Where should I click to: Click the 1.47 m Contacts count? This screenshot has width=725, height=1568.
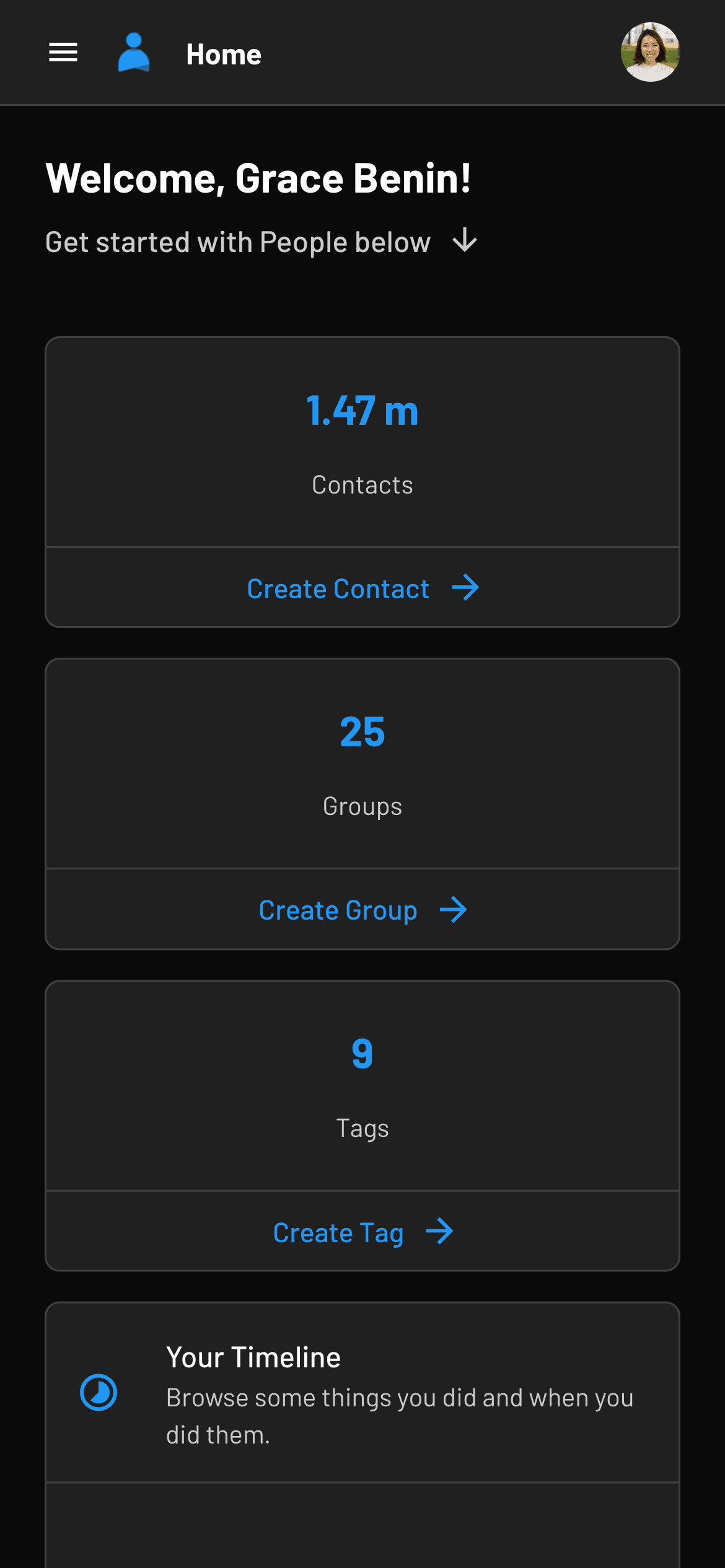point(362,410)
